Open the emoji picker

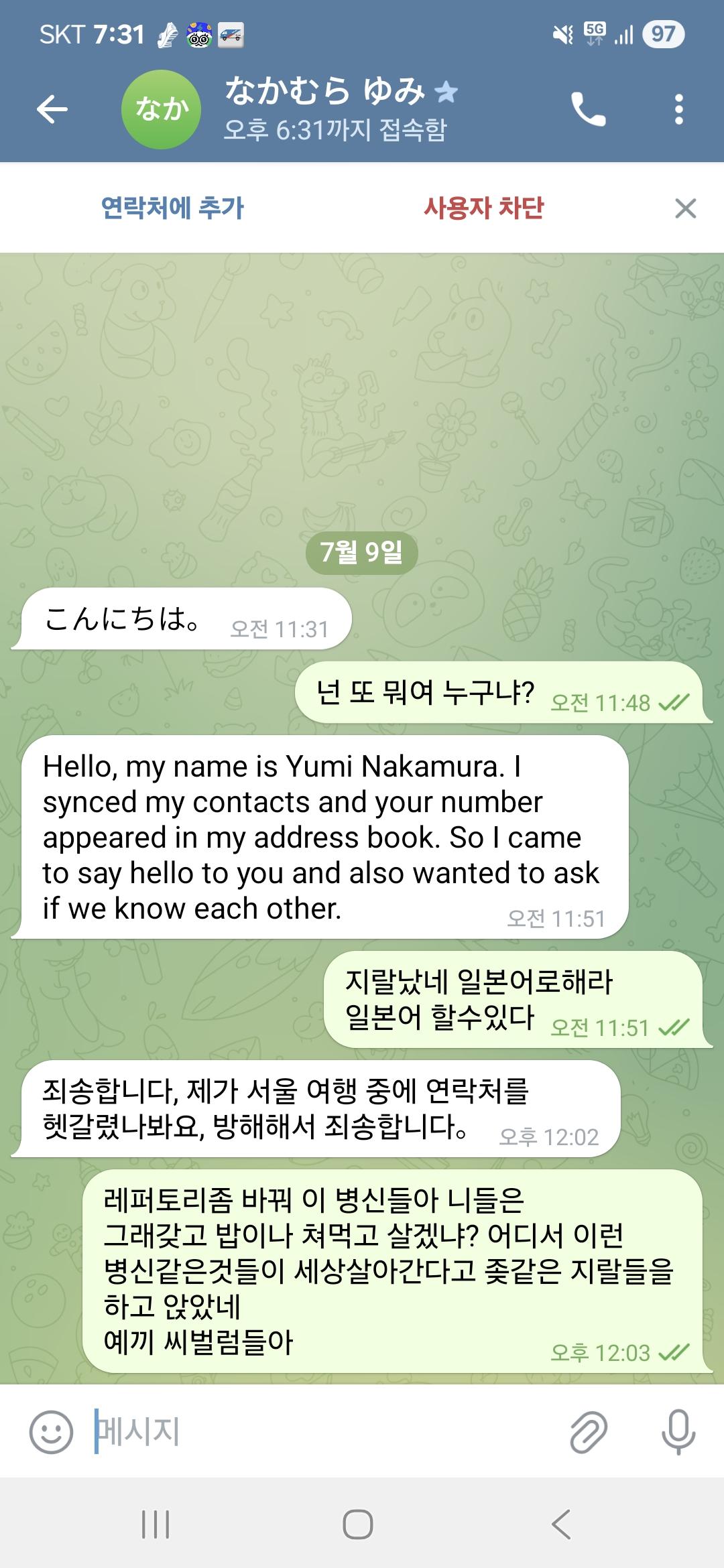[51, 1432]
